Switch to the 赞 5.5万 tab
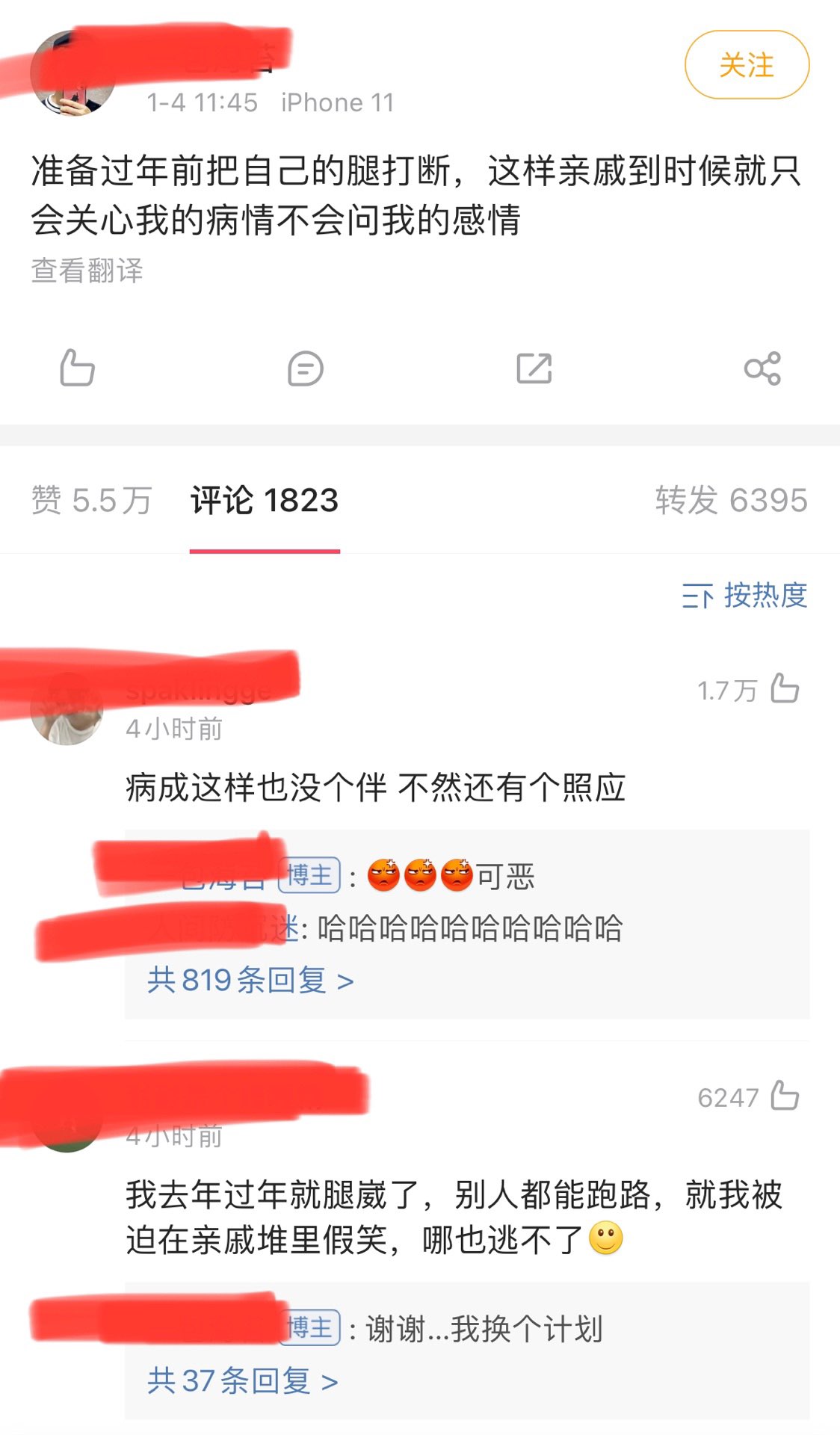 tap(91, 500)
